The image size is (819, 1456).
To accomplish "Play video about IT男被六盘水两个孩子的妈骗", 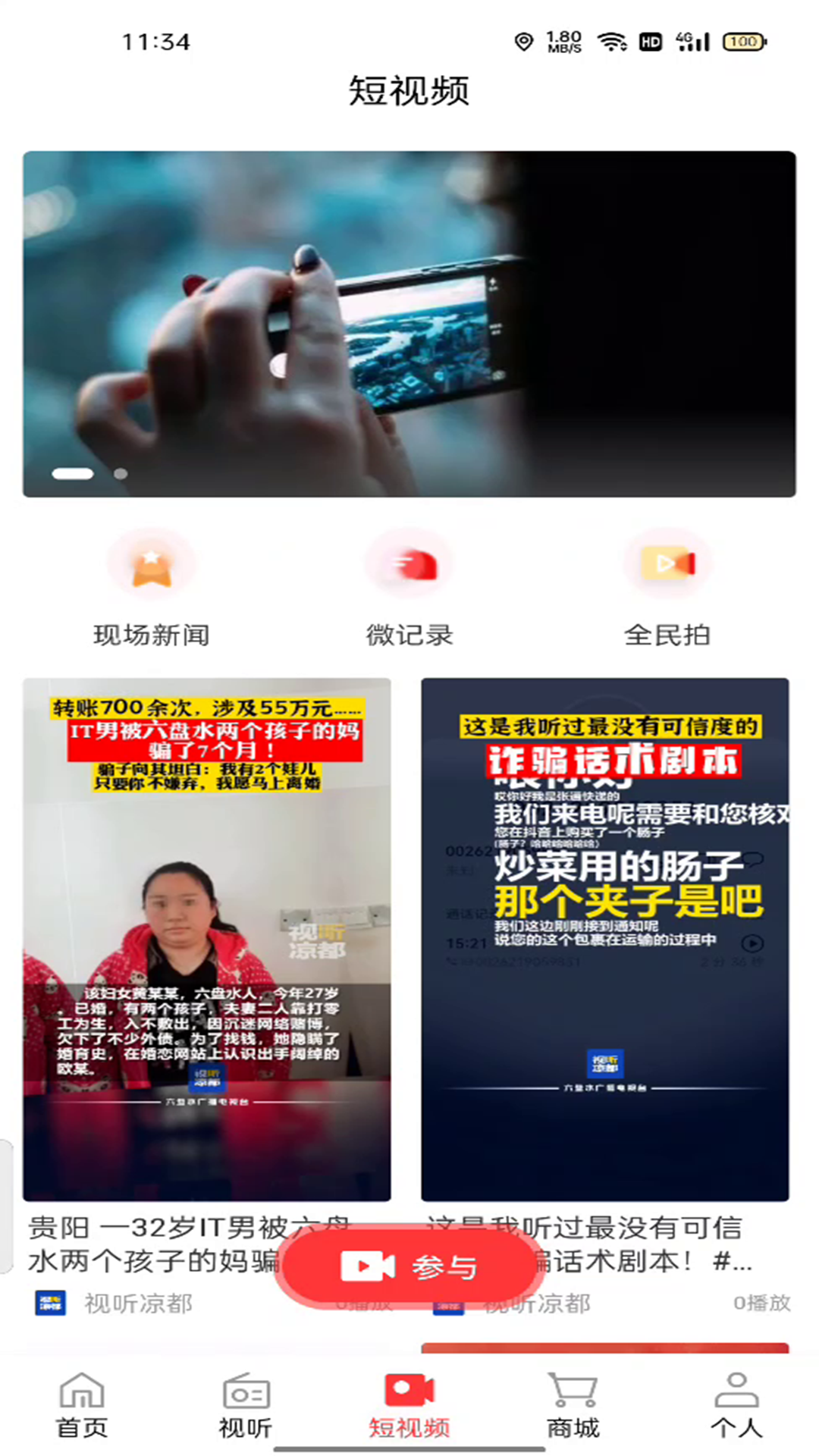I will [x=206, y=939].
